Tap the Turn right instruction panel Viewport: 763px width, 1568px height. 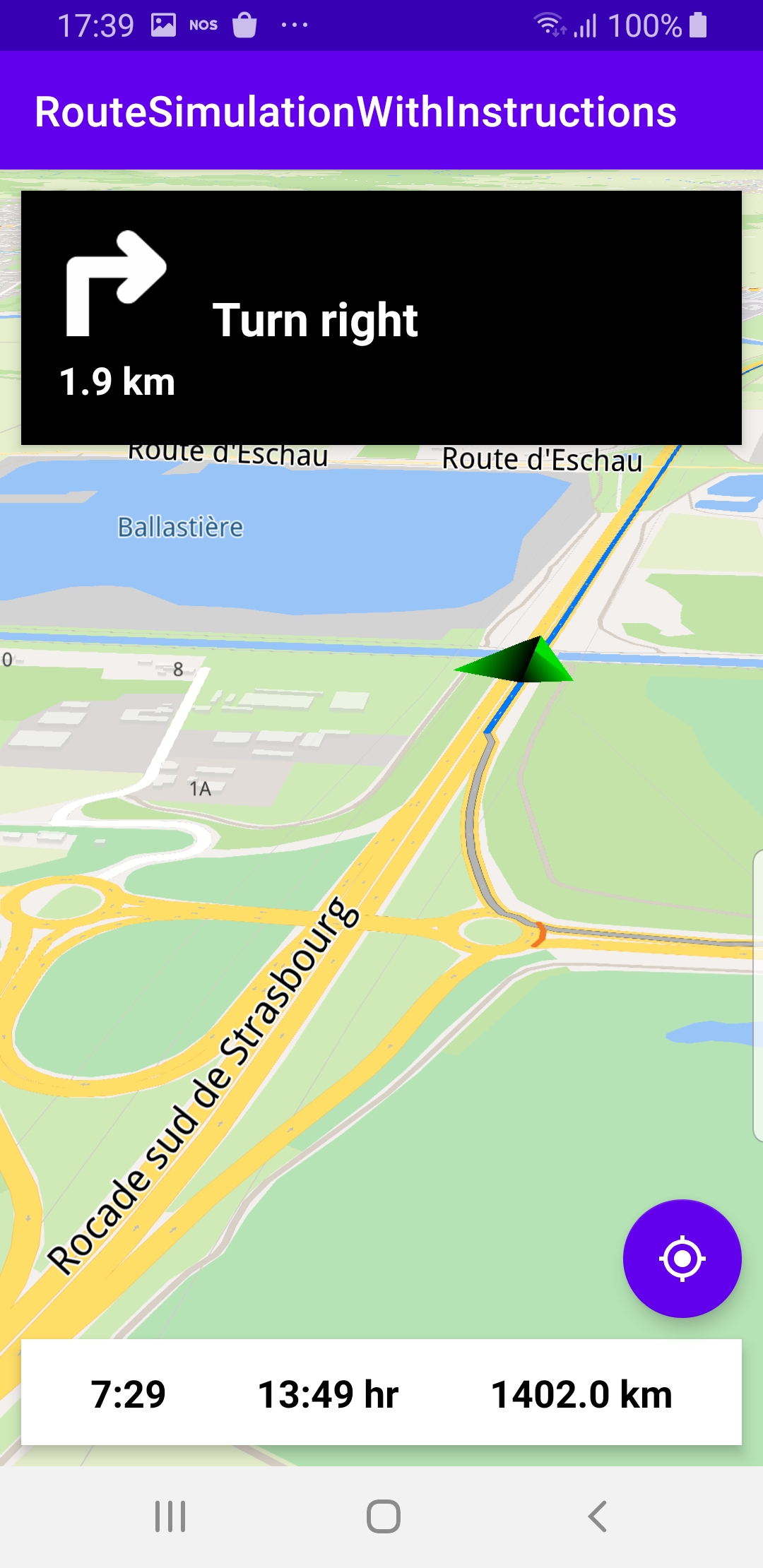381,318
